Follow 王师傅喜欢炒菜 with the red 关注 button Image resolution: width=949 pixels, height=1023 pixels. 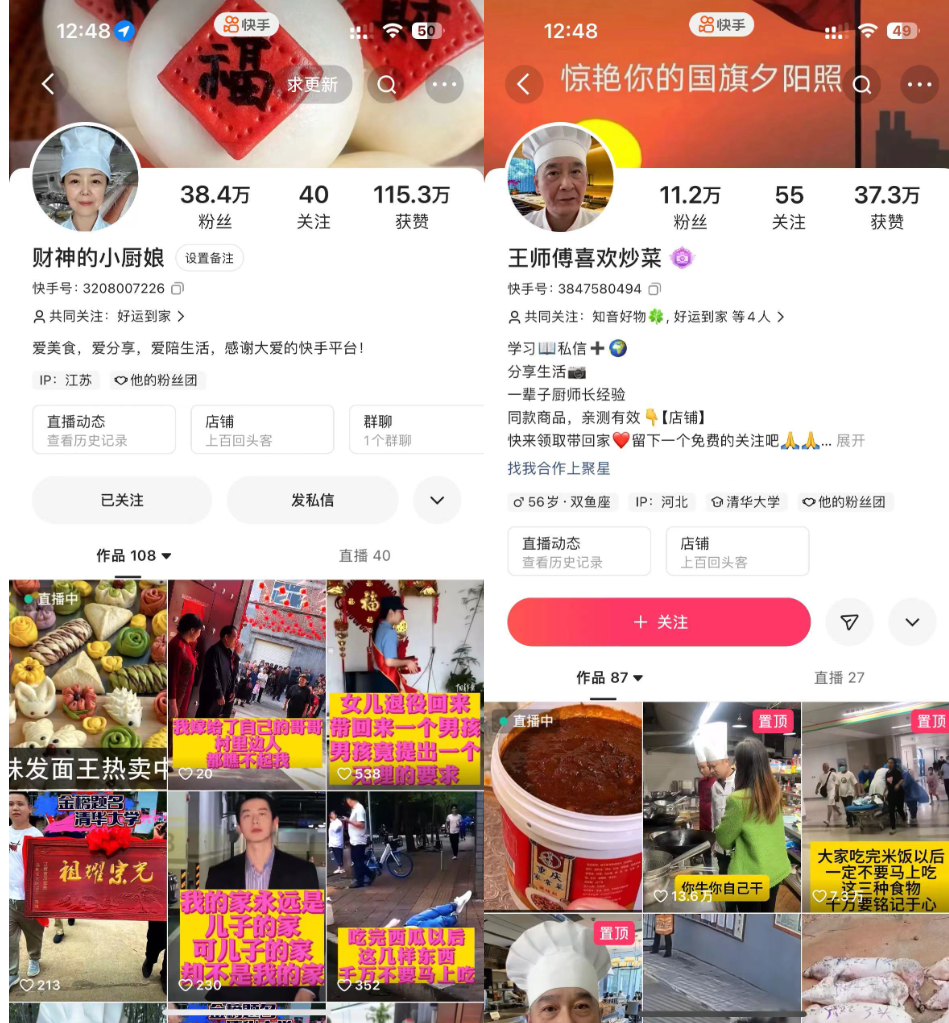[658, 622]
